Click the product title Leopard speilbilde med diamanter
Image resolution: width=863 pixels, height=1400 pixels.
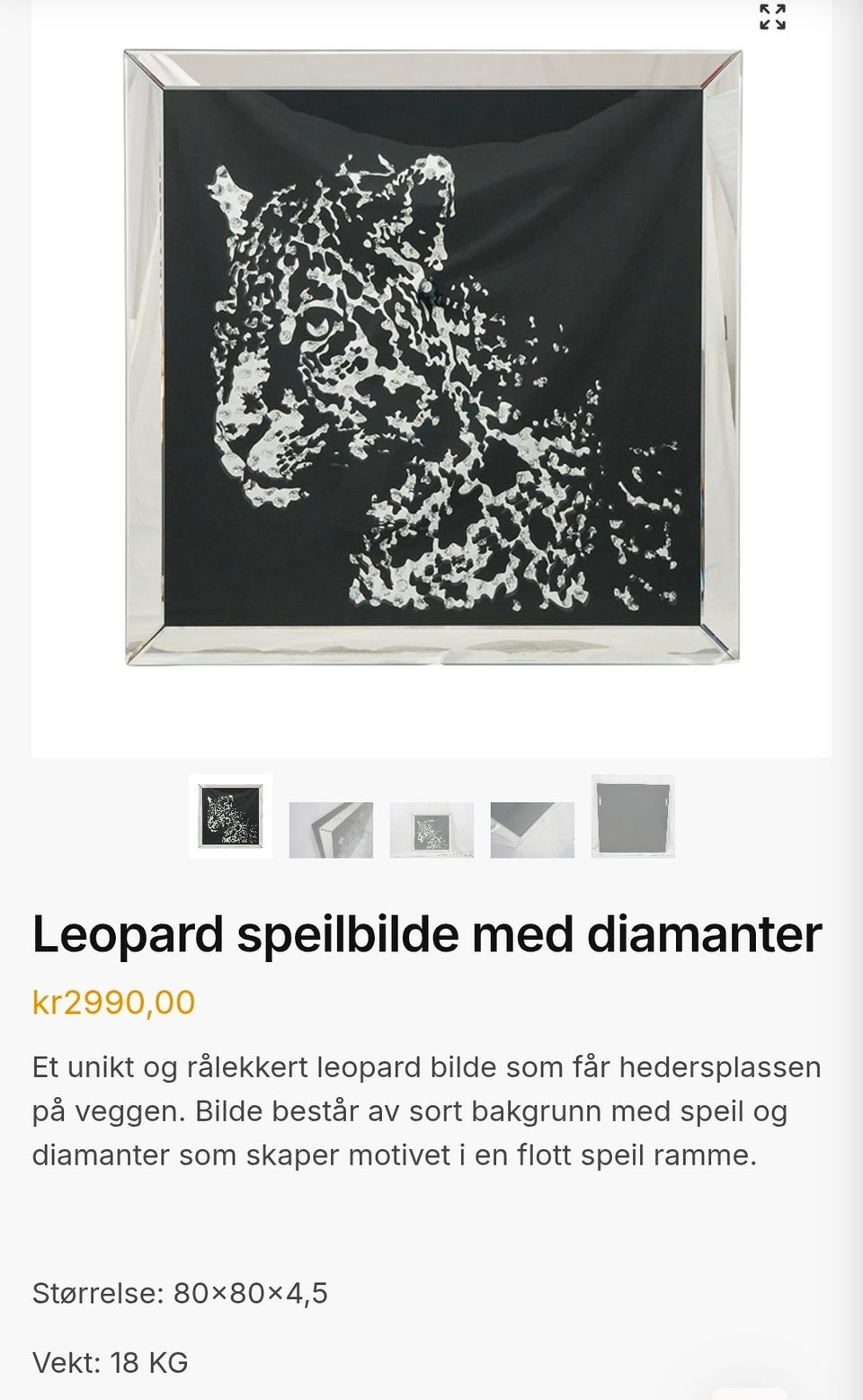pyautogui.click(x=428, y=936)
